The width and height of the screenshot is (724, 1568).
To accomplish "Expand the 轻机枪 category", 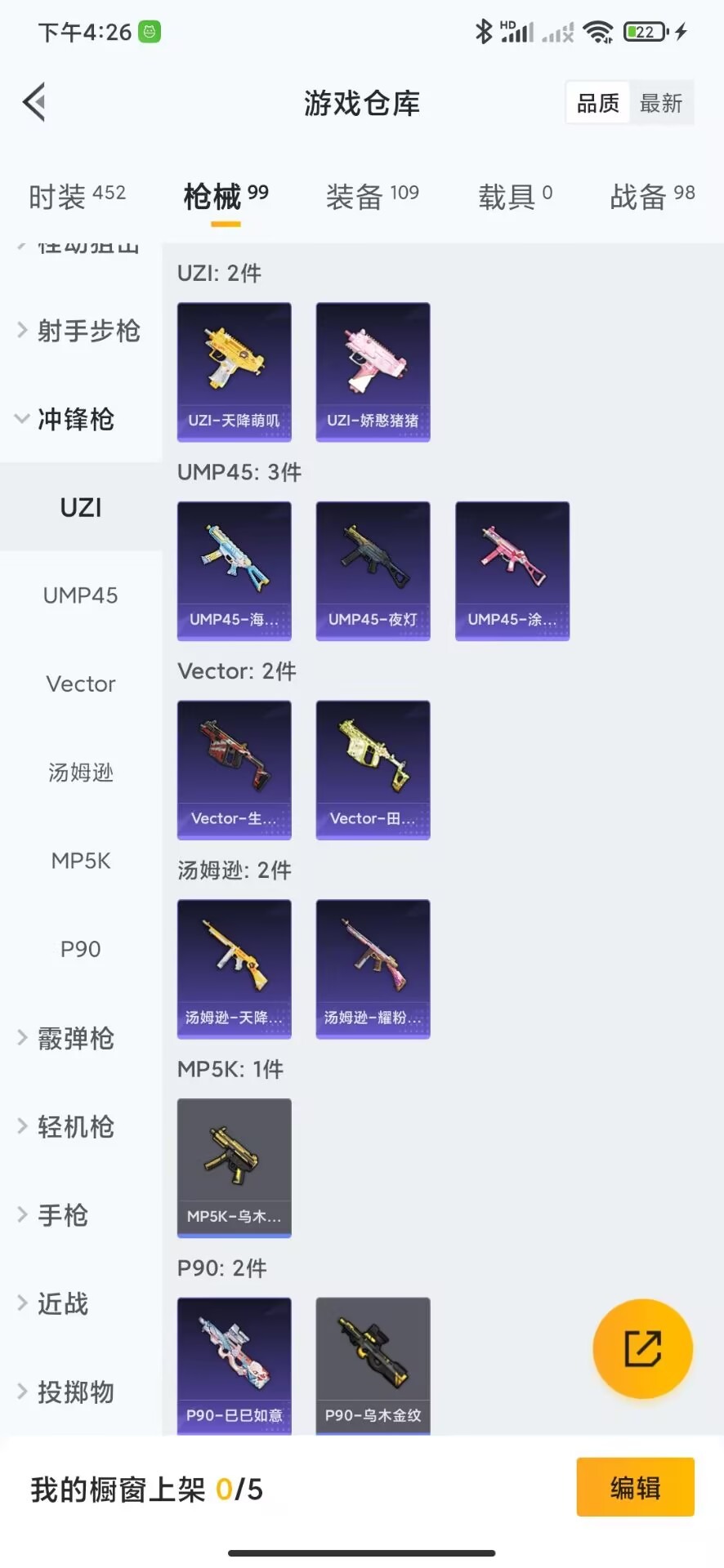I will pyautogui.click(x=74, y=1126).
